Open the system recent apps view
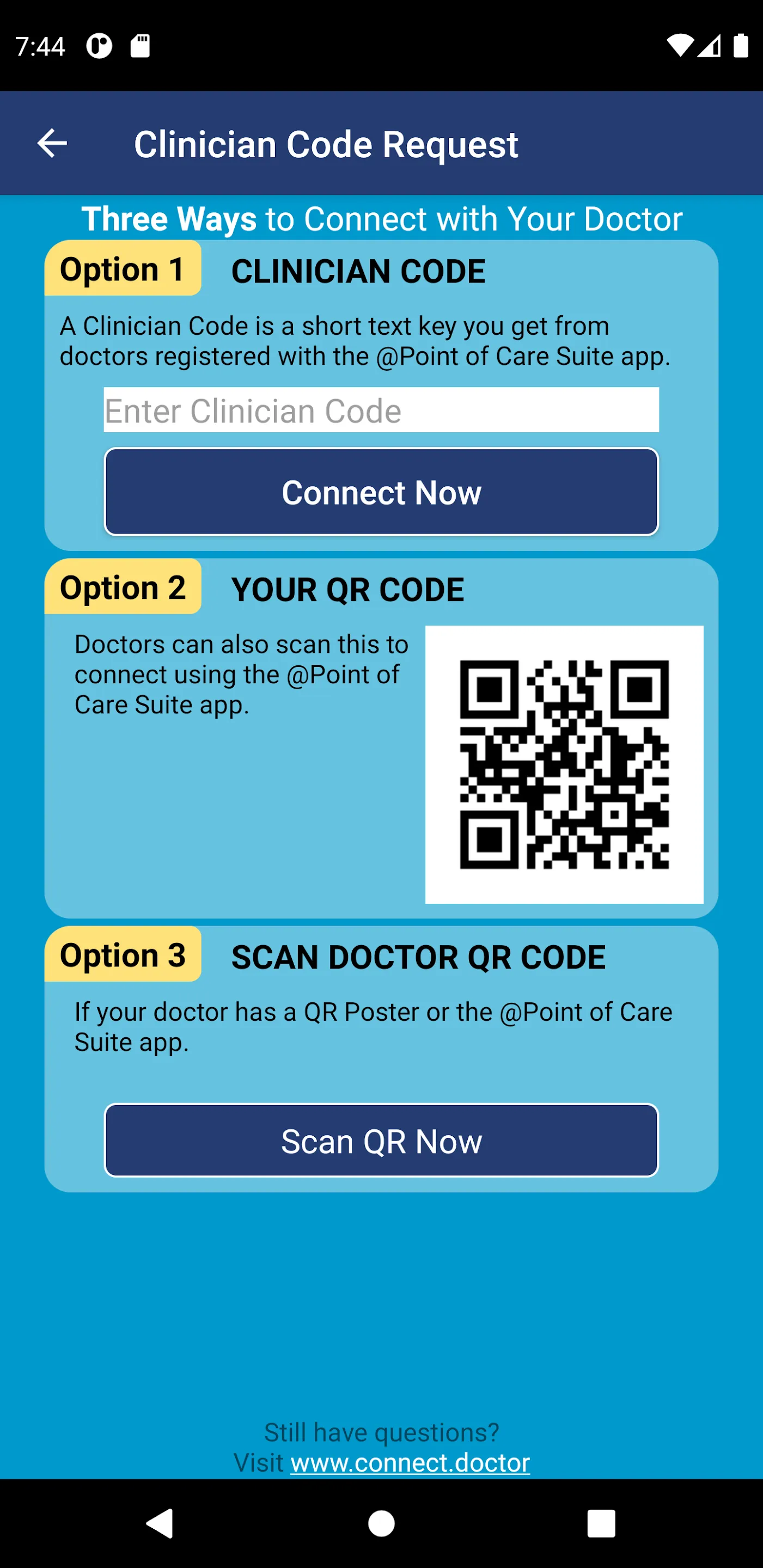The height and width of the screenshot is (1568, 763). [x=600, y=1523]
